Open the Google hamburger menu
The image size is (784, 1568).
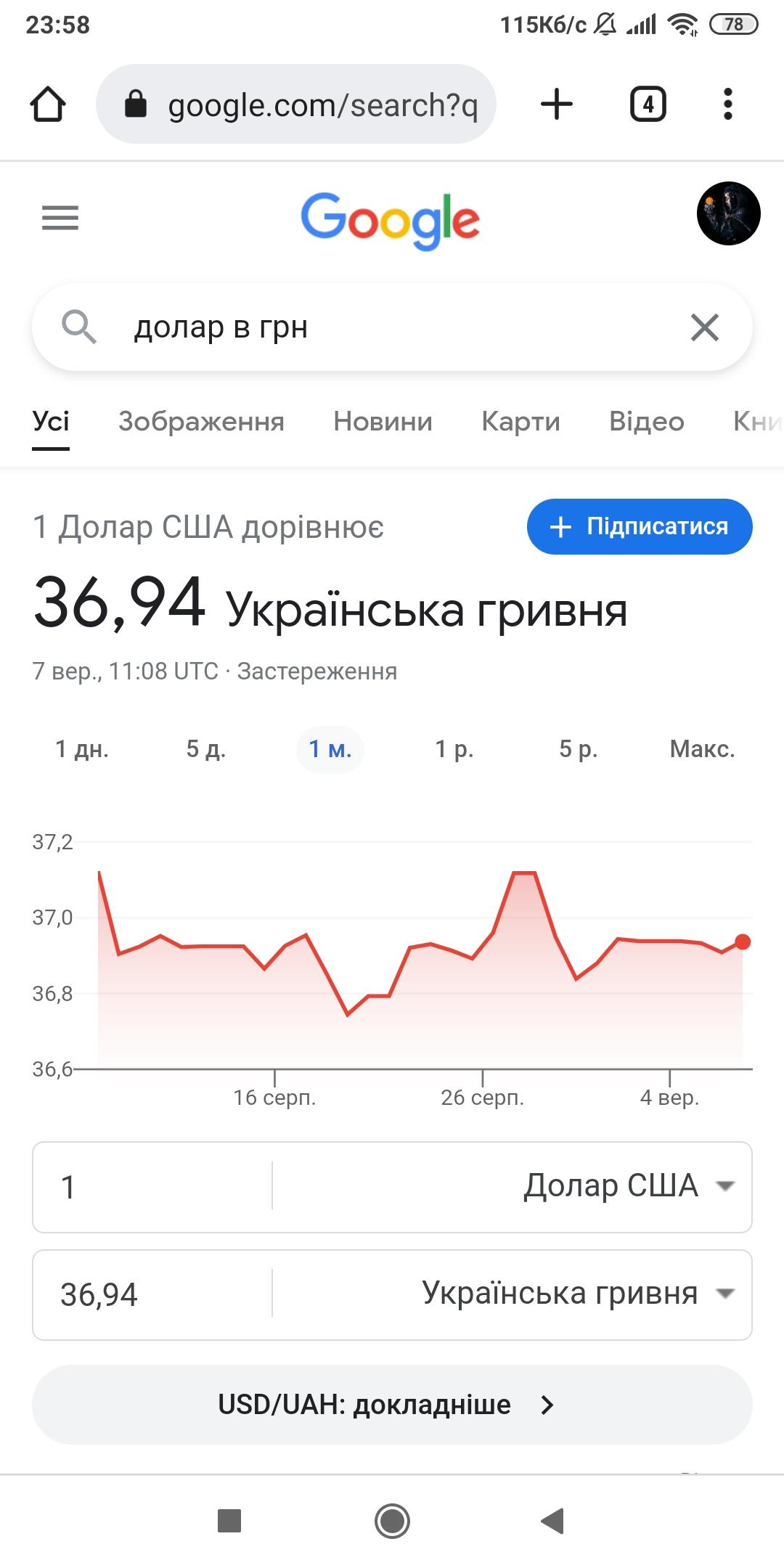point(60,217)
